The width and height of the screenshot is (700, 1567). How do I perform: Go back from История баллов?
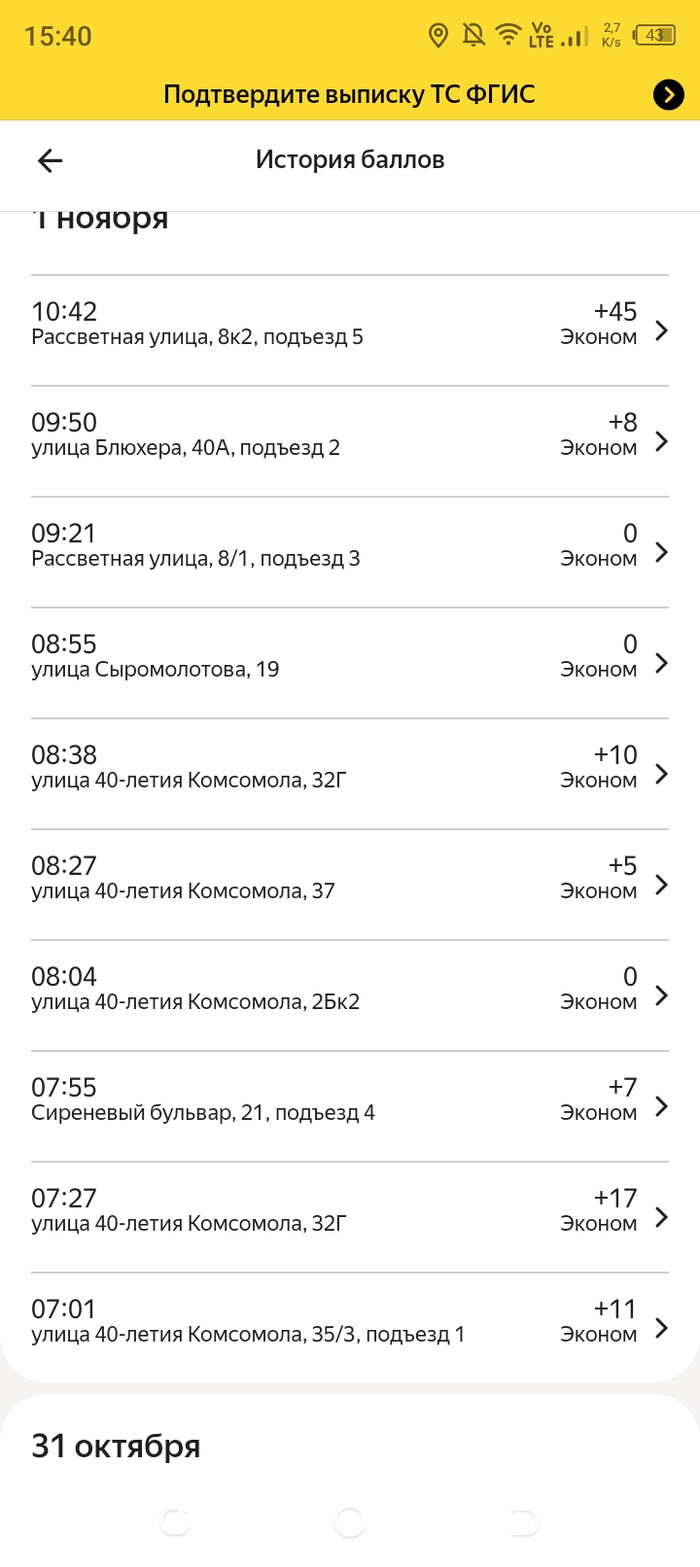tap(49, 160)
